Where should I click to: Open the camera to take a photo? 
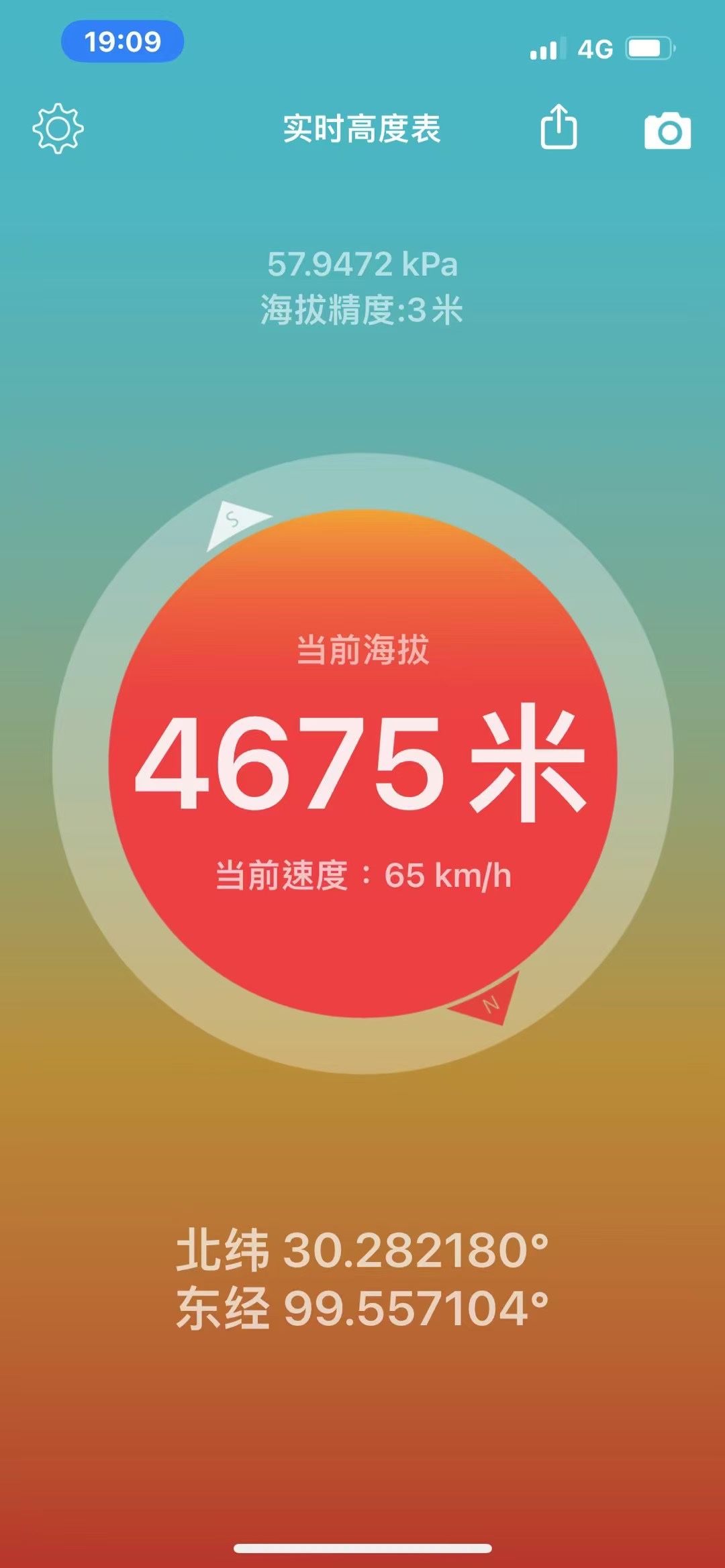(x=667, y=130)
